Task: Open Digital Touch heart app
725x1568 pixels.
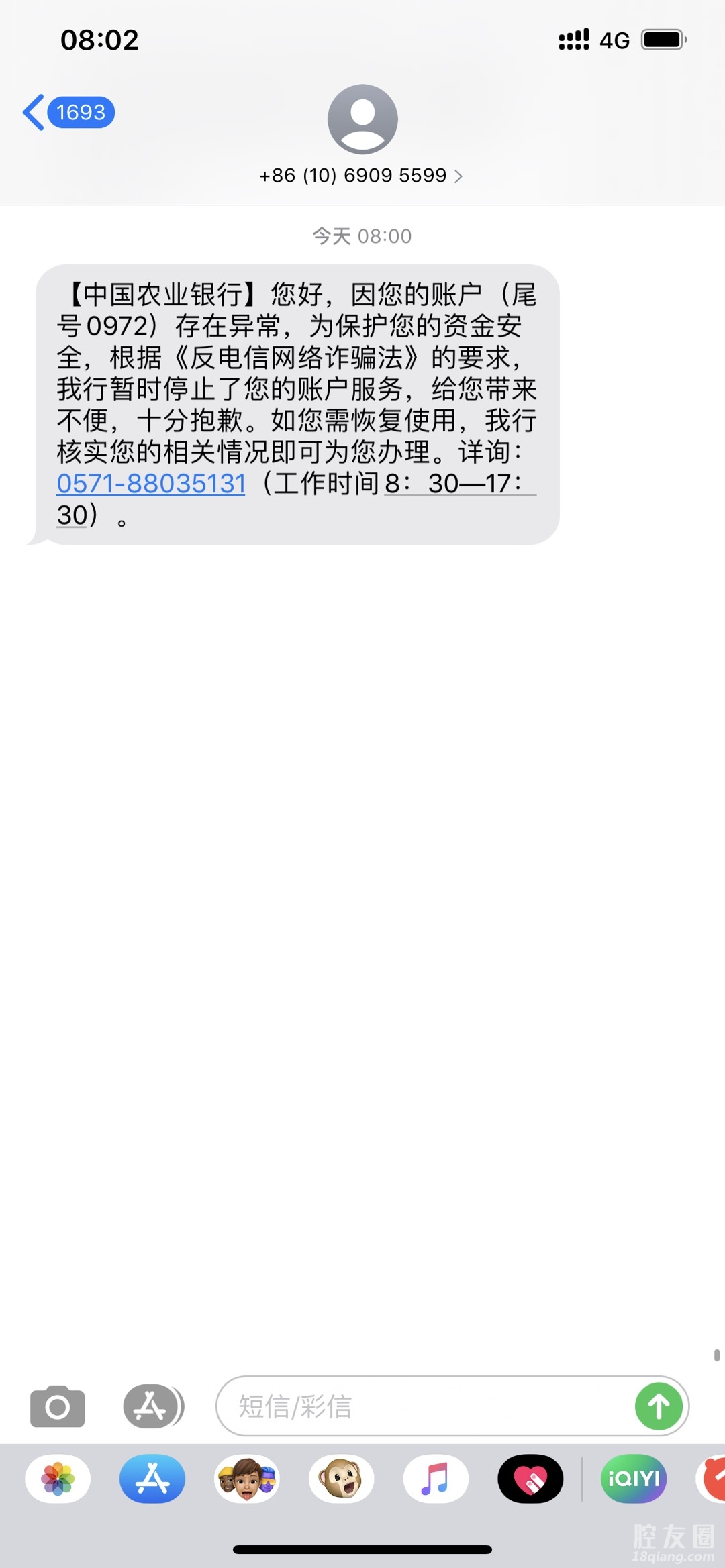Action: click(x=530, y=1479)
